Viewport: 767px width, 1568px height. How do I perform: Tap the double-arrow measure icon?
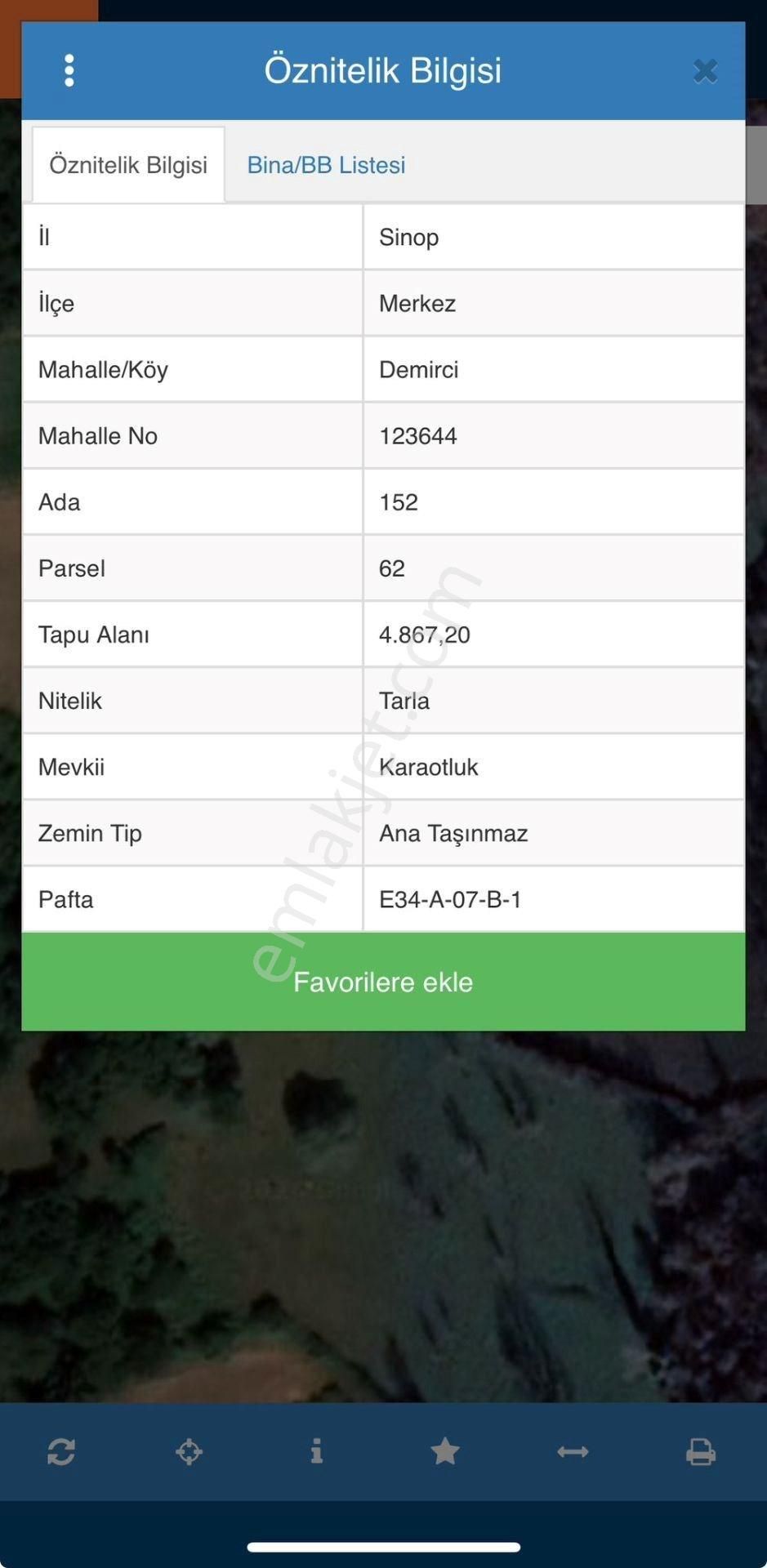tap(573, 1451)
